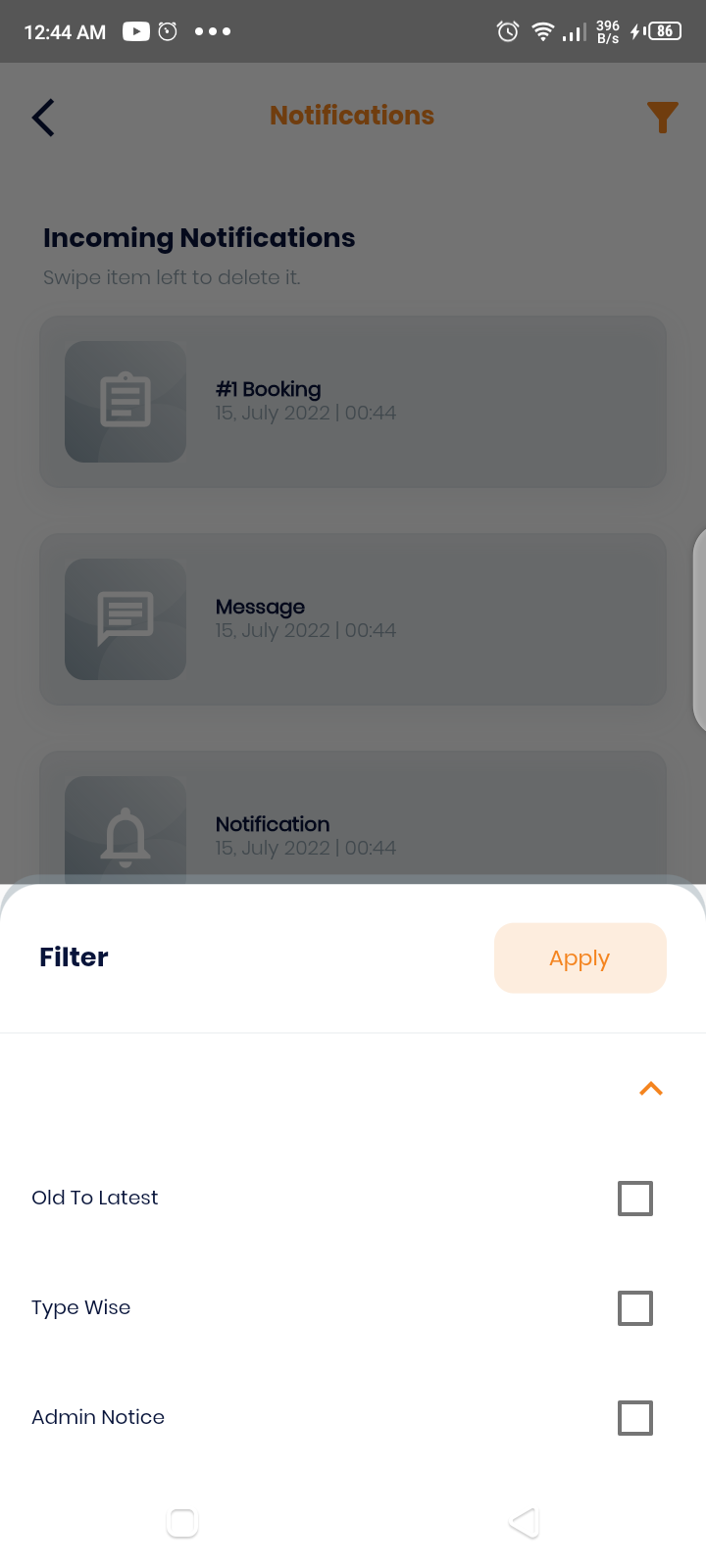Viewport: 706px width, 1568px height.
Task: Tap the system home button
Action: [x=182, y=1522]
